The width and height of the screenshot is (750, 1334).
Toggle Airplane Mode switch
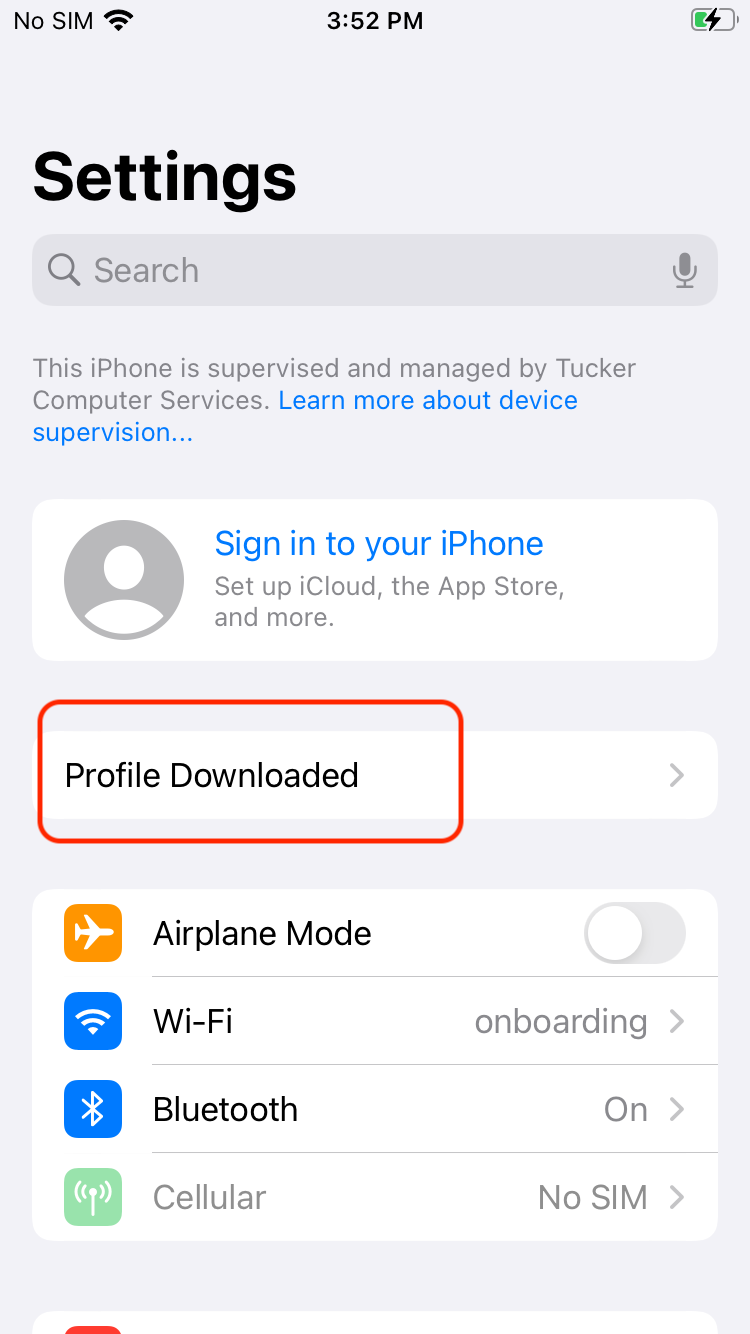coord(634,933)
